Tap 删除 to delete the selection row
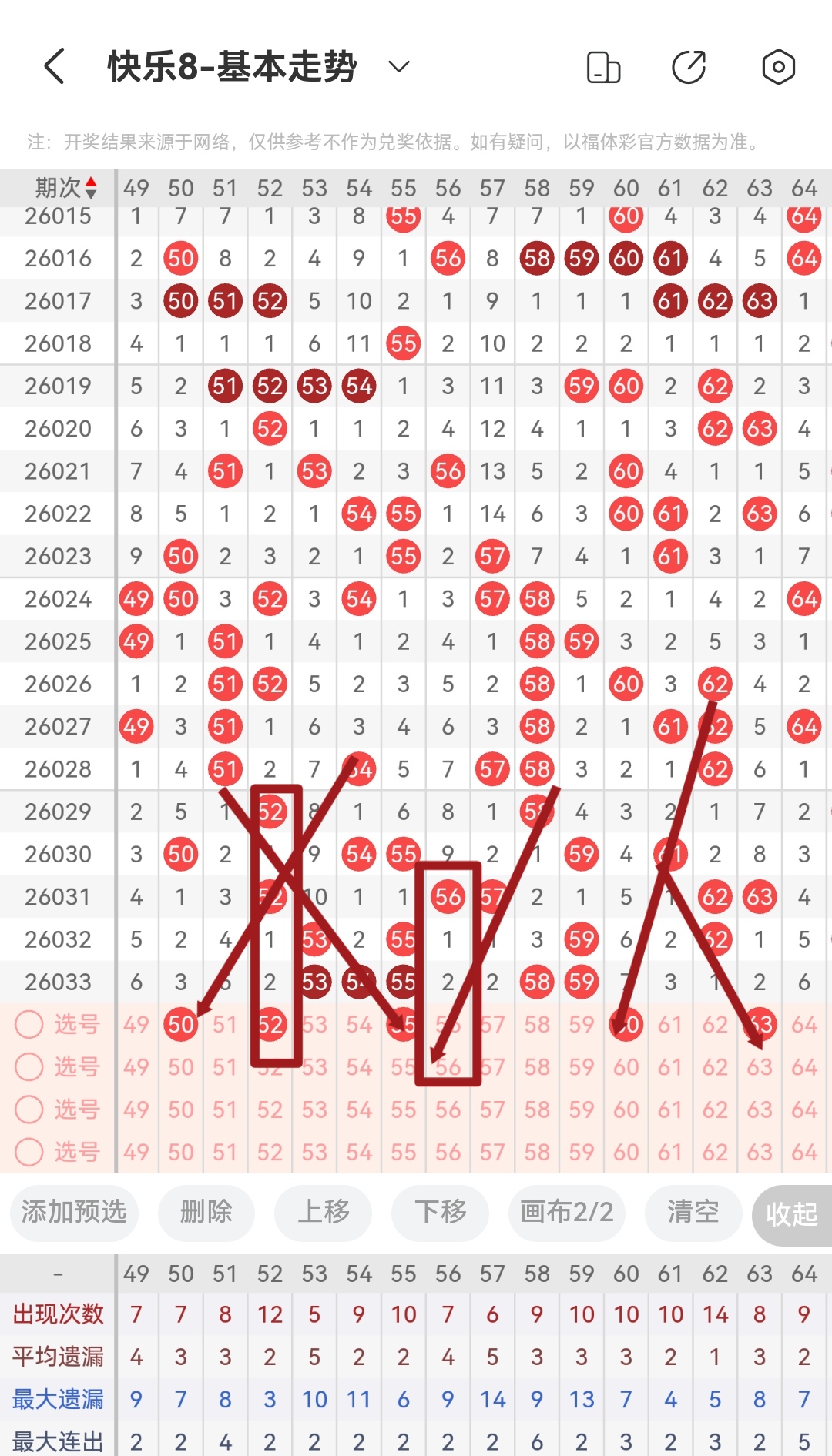Viewport: 832px width, 1456px height. click(206, 1213)
